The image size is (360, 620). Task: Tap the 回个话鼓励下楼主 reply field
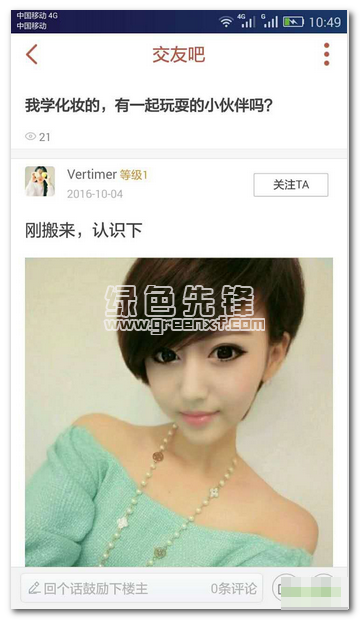pos(142,588)
